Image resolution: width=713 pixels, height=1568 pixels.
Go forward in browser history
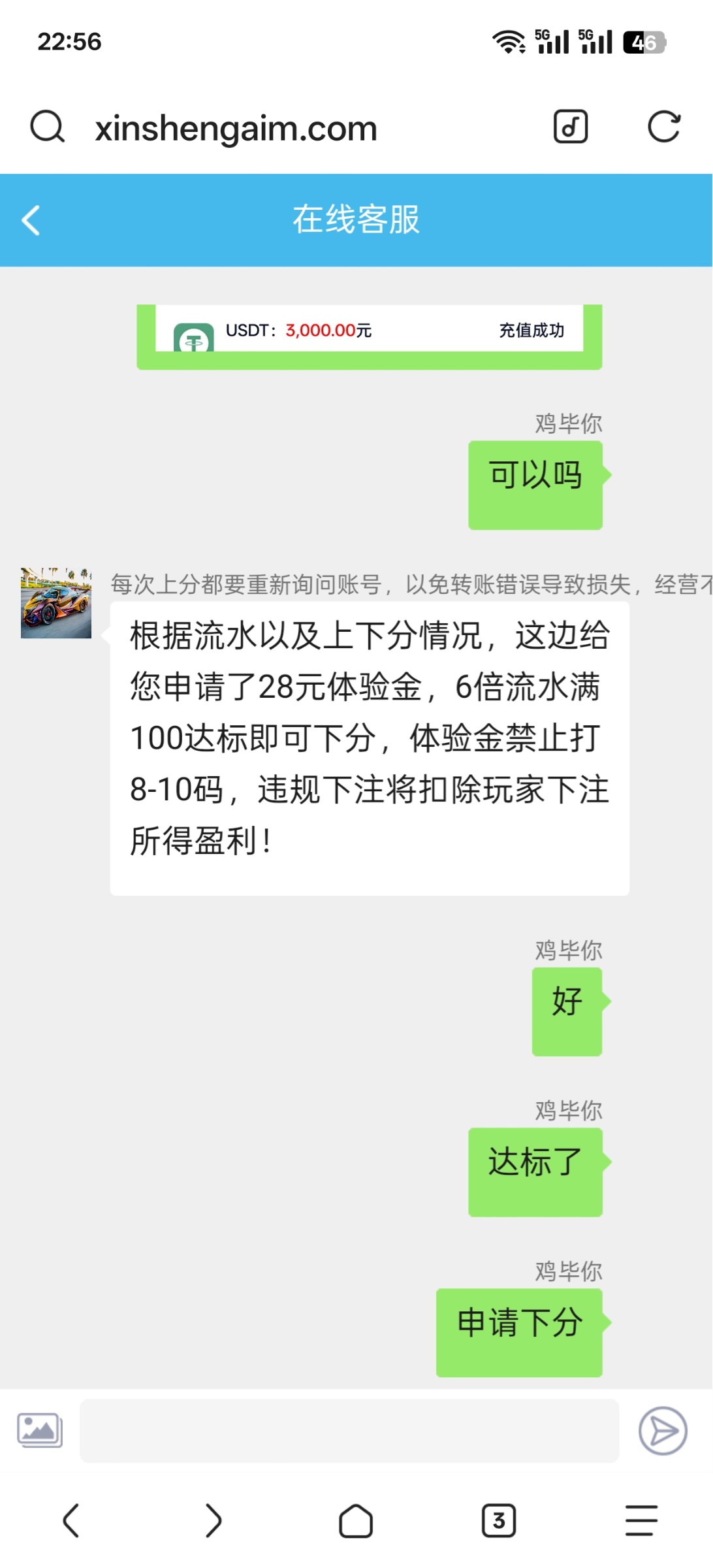tap(214, 1520)
